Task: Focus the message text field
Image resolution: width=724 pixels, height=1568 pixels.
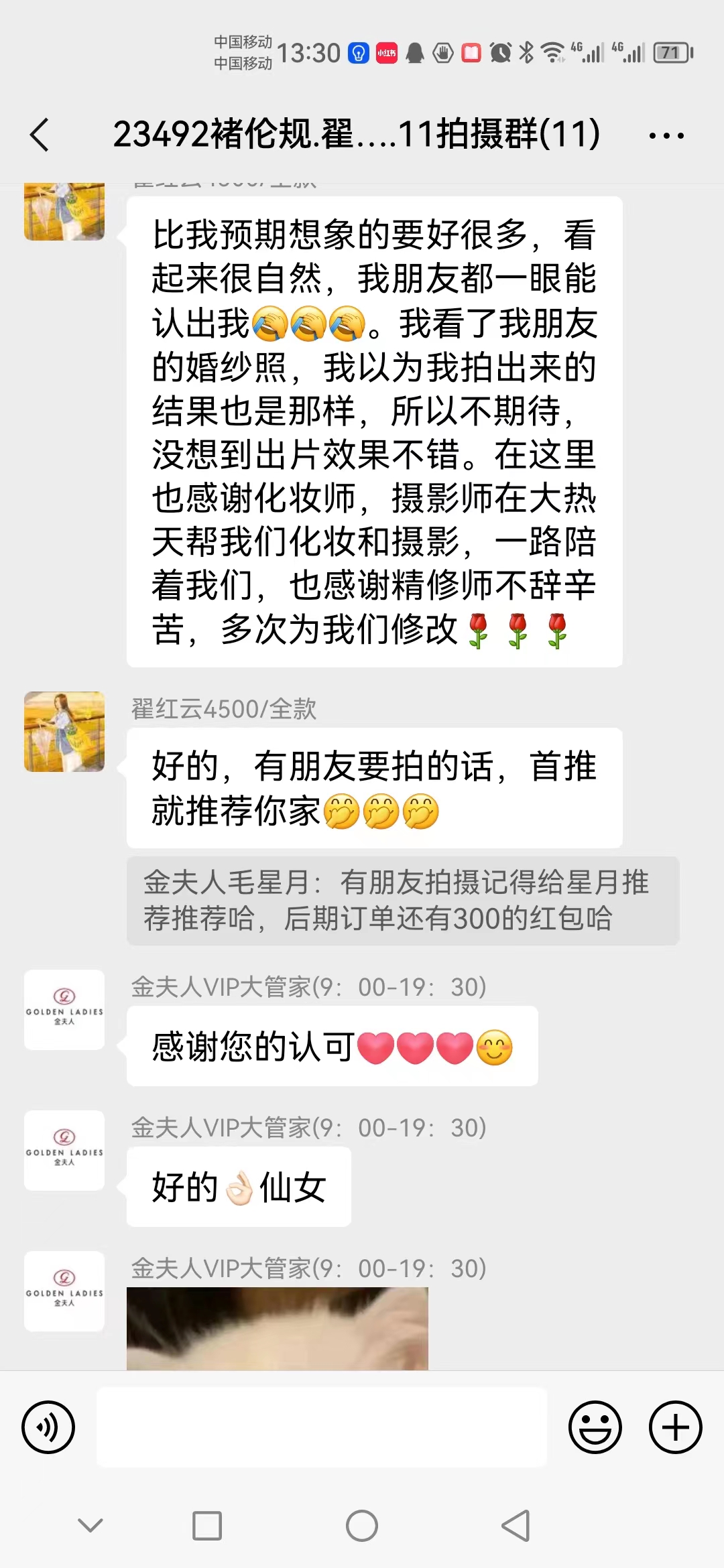Action: pyautogui.click(x=322, y=1427)
